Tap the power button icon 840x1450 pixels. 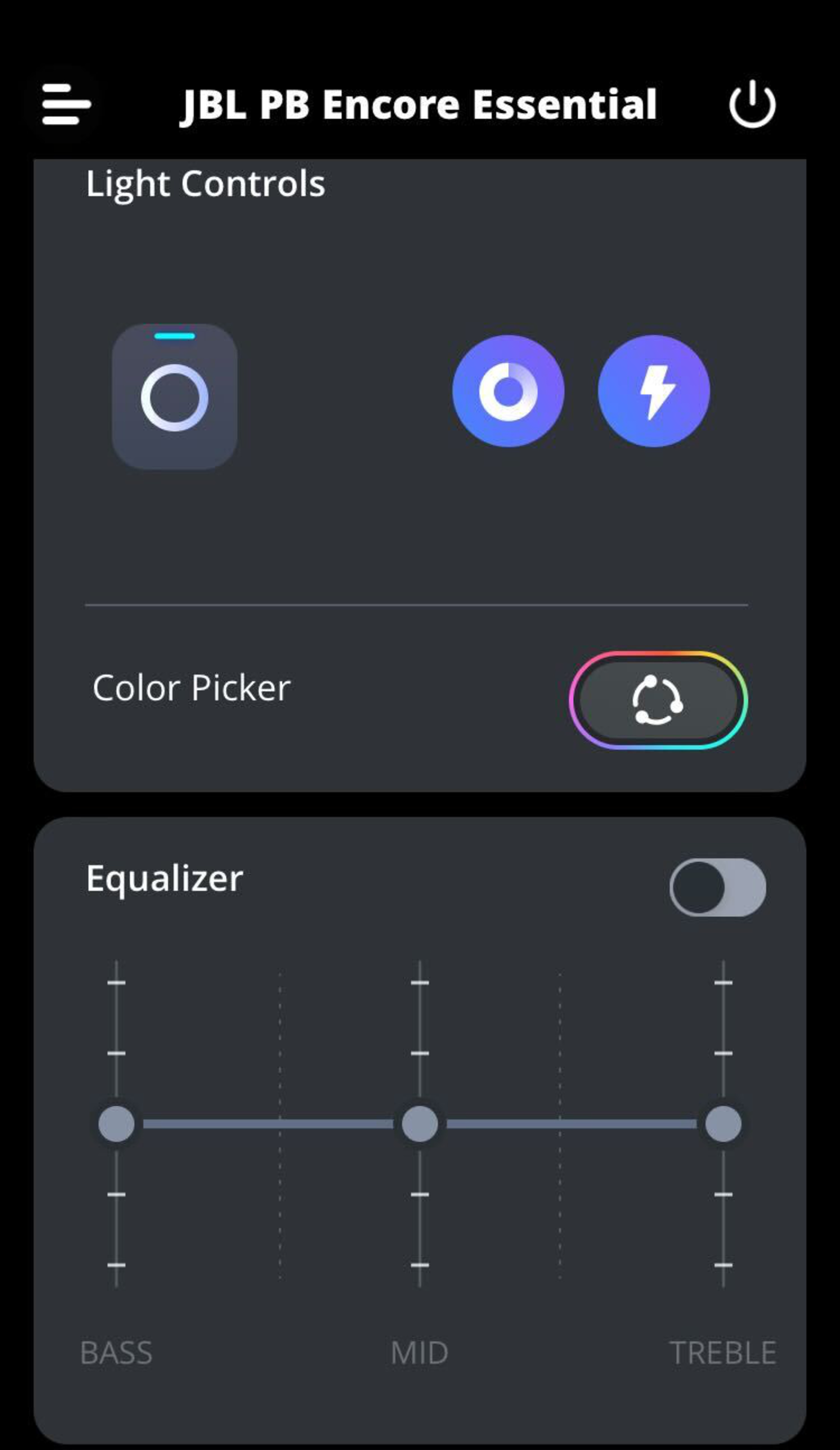coord(752,104)
